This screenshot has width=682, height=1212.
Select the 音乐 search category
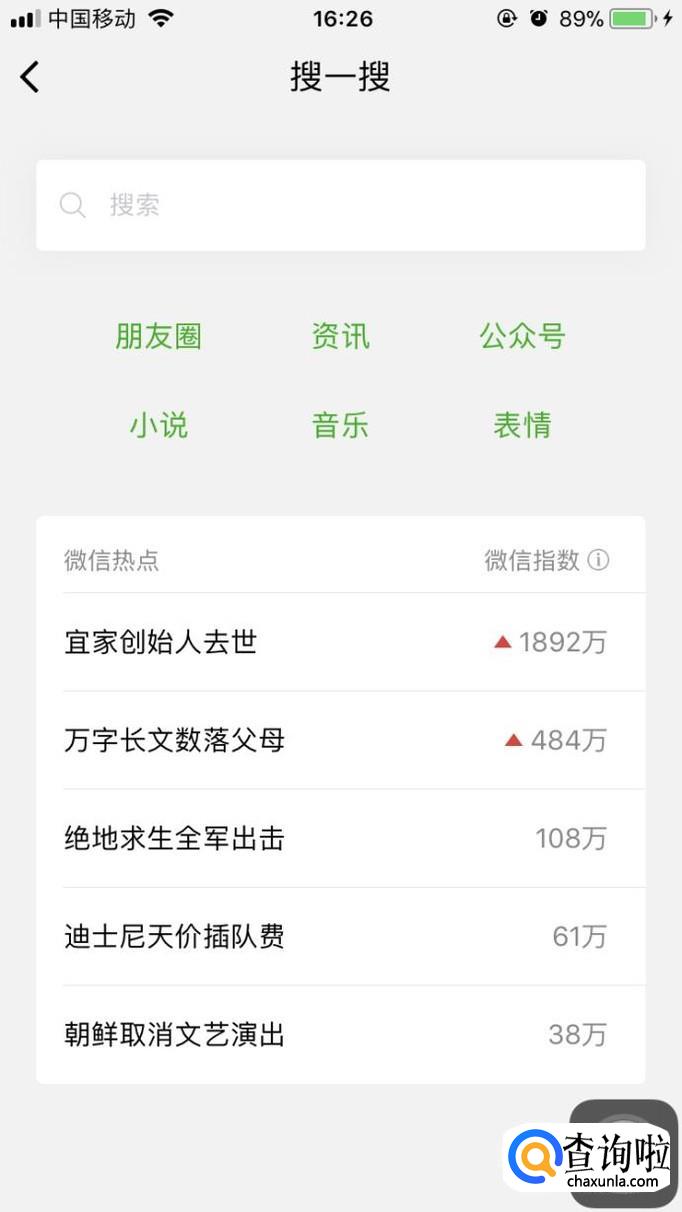(x=340, y=425)
